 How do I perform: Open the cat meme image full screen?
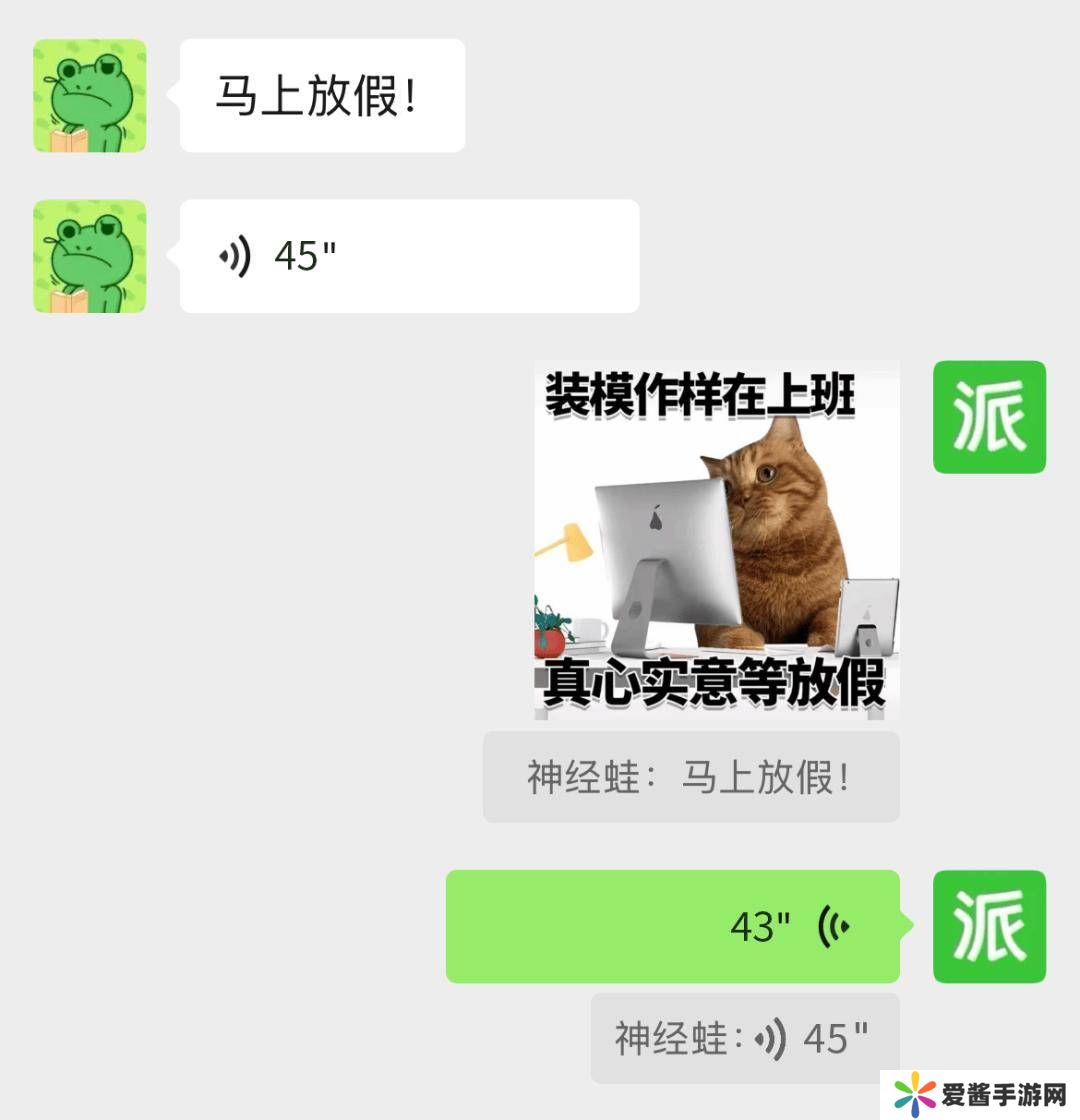pyautogui.click(x=716, y=540)
